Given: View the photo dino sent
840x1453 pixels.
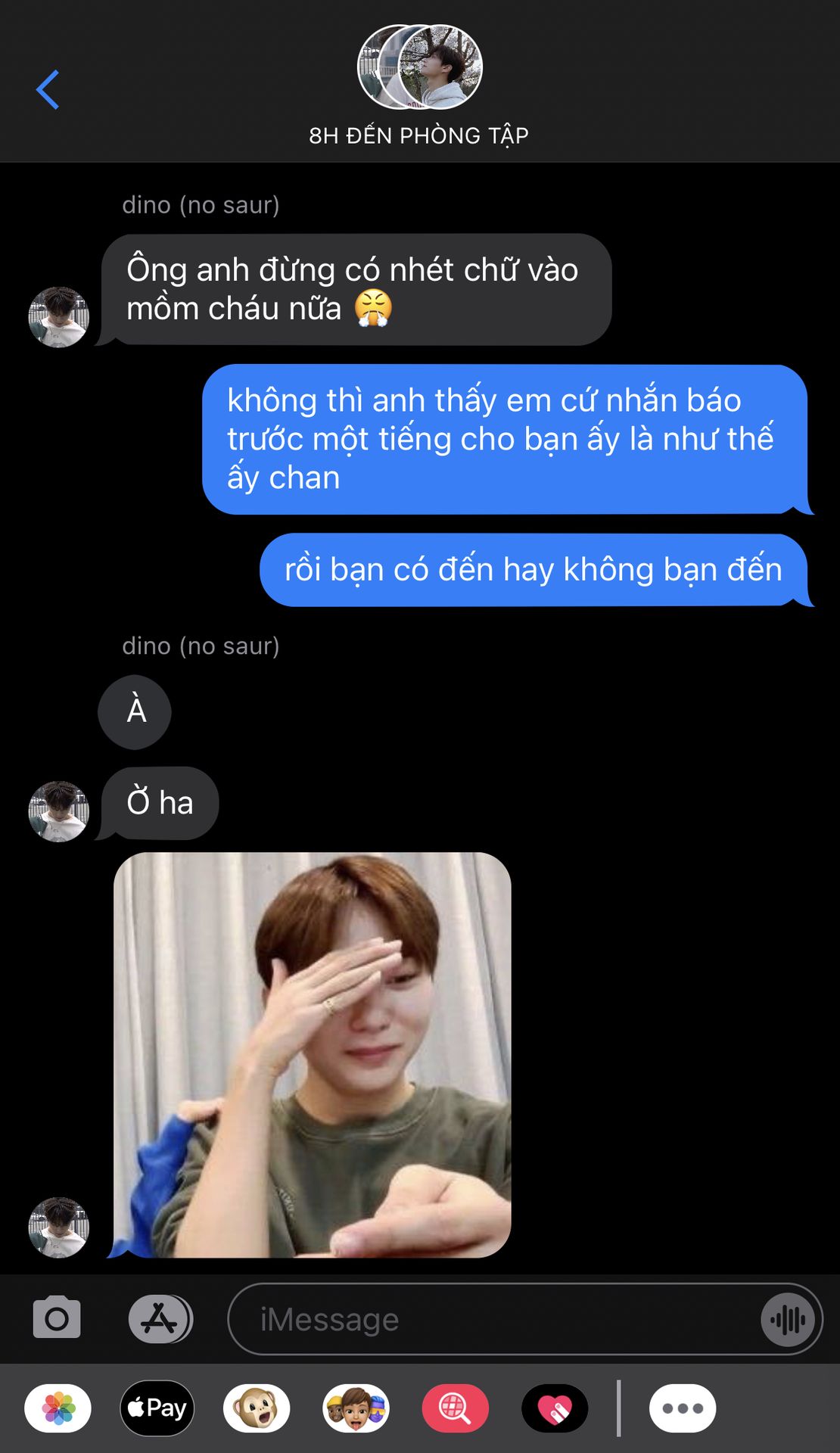Looking at the screenshot, I should [x=313, y=1055].
